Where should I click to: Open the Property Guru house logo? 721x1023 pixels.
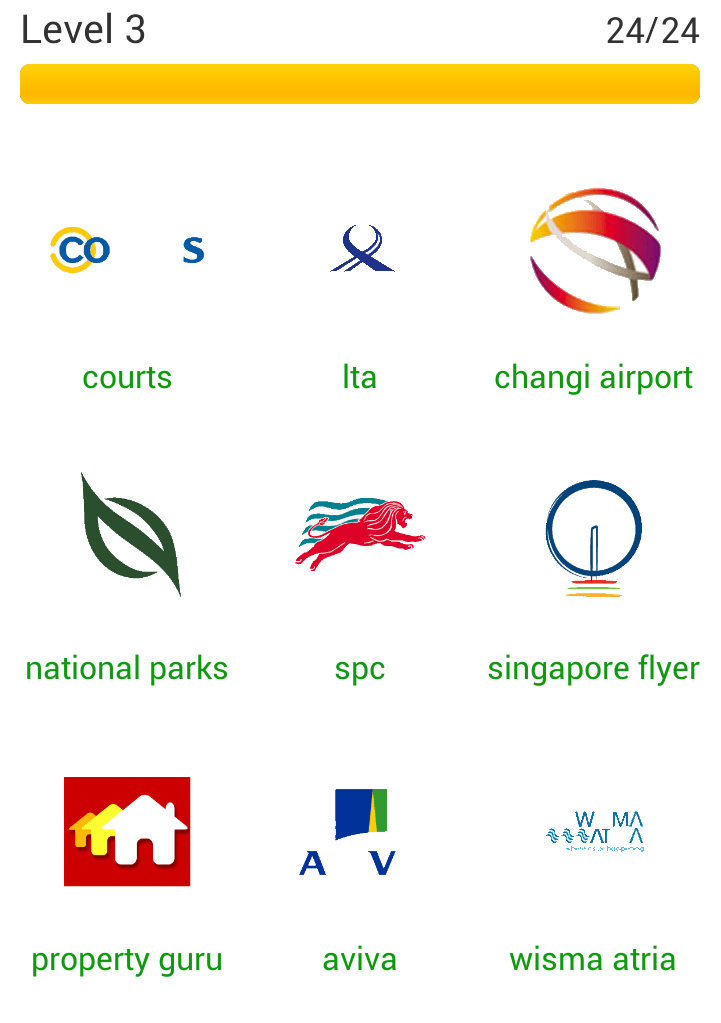(x=127, y=831)
